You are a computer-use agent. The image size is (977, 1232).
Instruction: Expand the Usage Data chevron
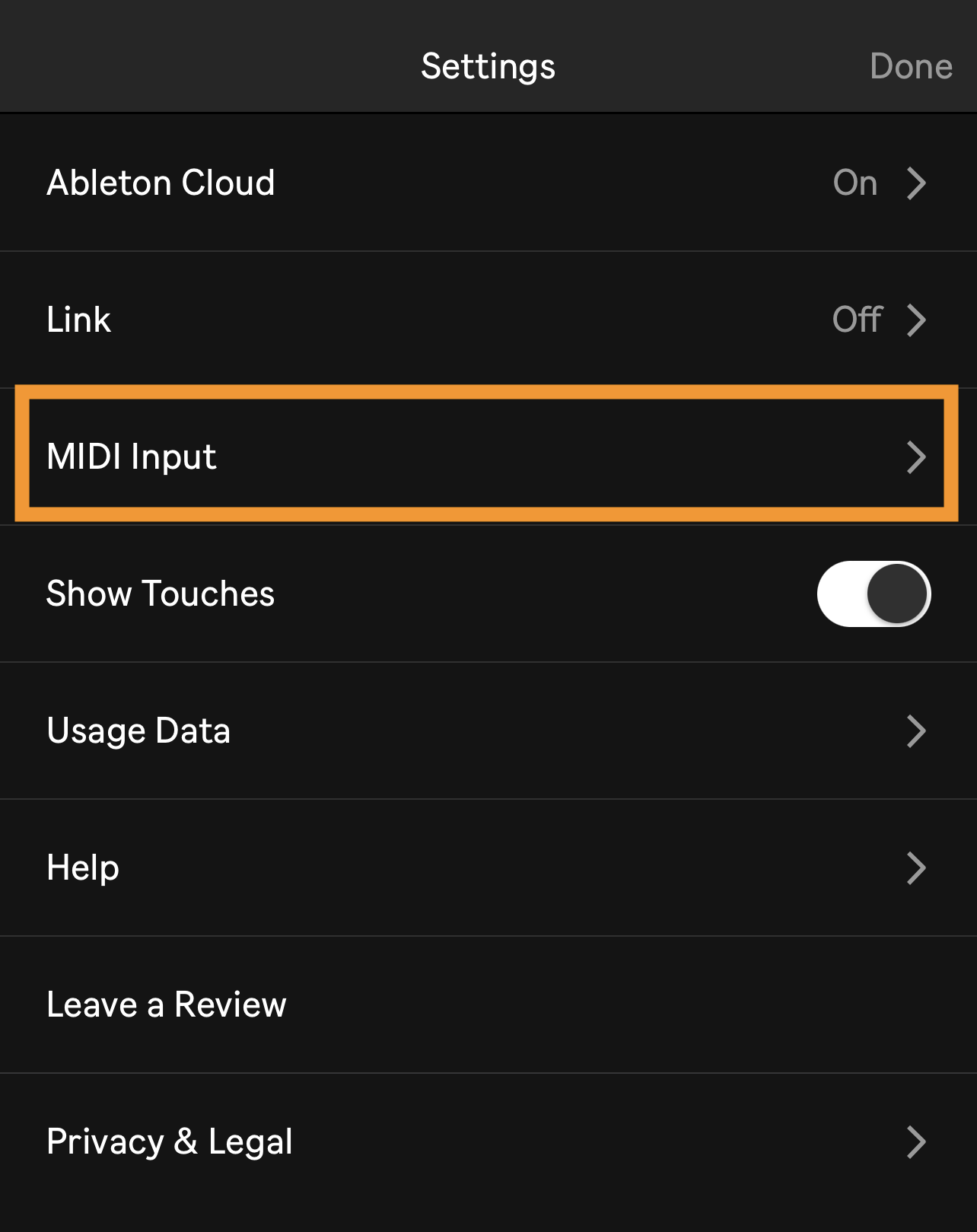[917, 731]
